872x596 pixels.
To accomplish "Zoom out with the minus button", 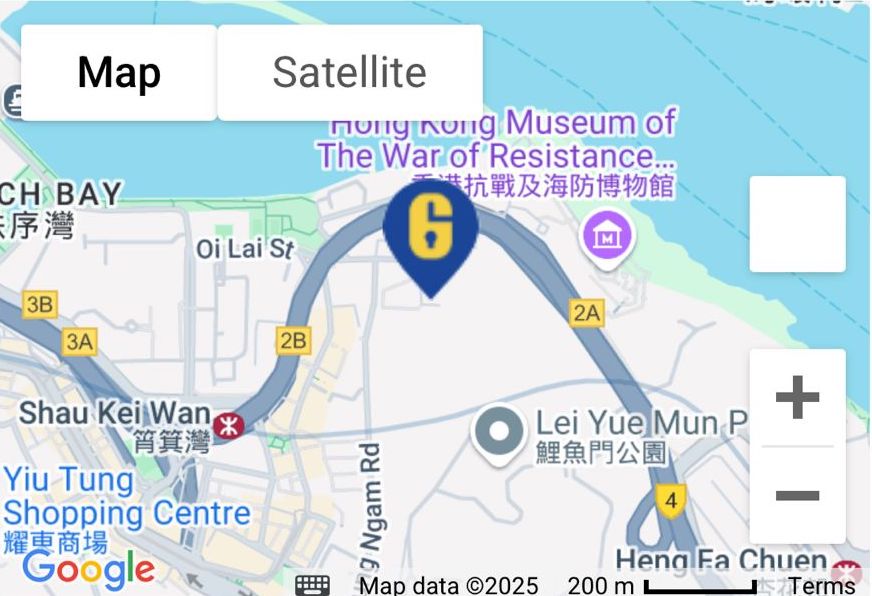I will coord(797,495).
